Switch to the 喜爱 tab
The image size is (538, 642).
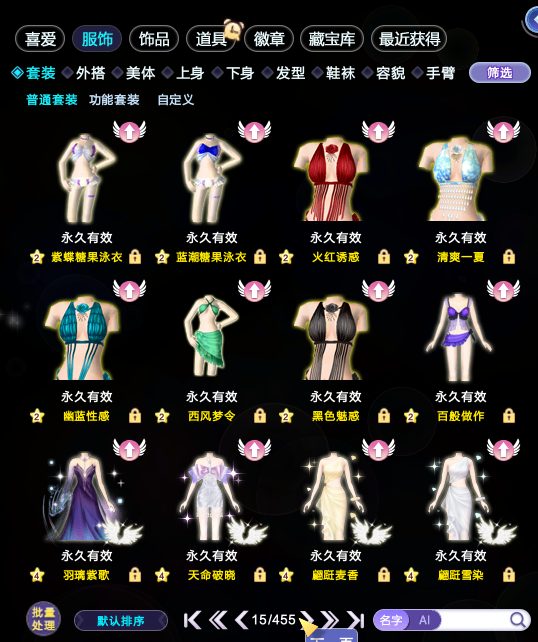[40, 39]
